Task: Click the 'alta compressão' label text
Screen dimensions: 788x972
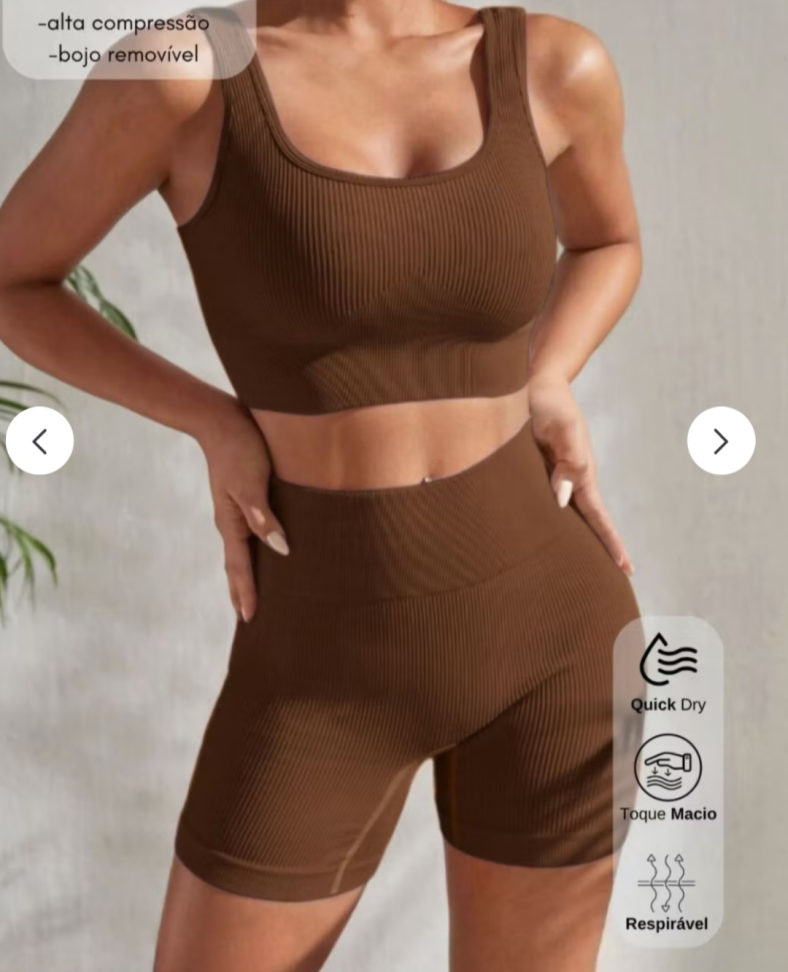Action: pyautogui.click(x=122, y=22)
